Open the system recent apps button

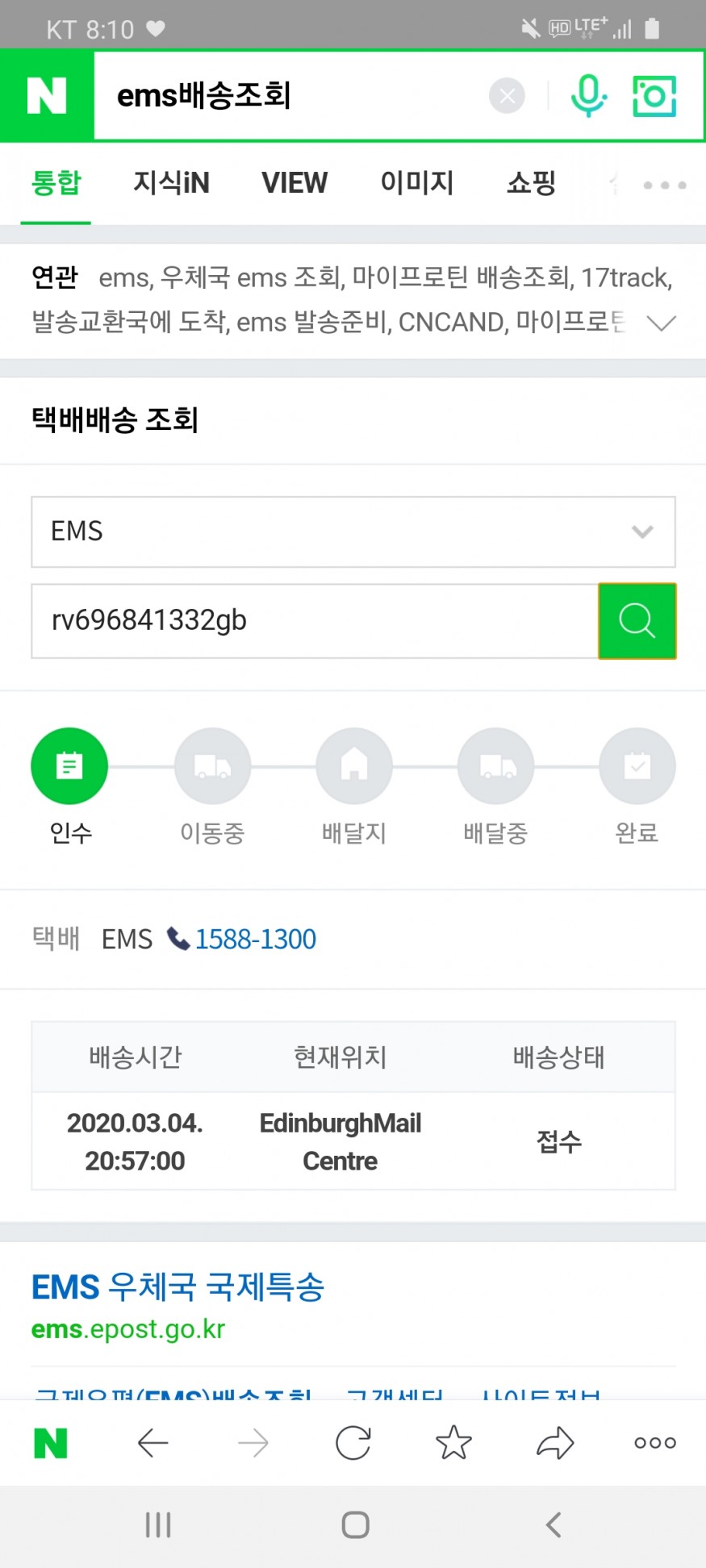click(x=158, y=1524)
